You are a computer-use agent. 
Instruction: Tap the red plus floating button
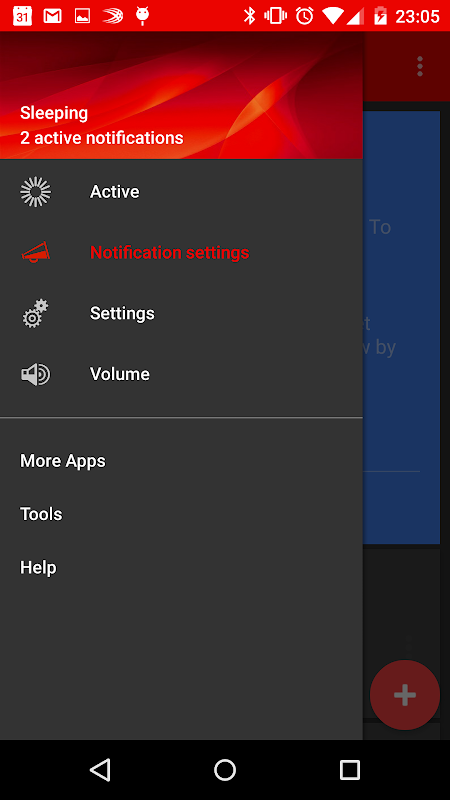(x=405, y=695)
